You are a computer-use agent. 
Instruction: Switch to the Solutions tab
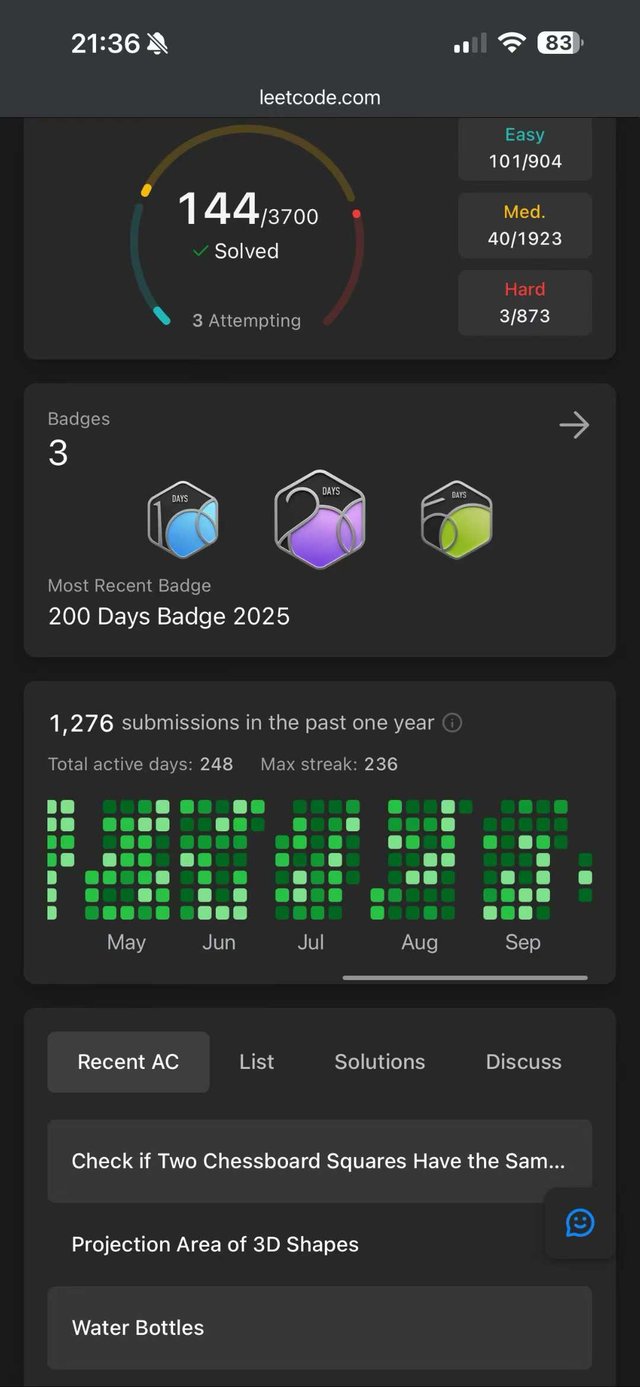pos(380,1062)
